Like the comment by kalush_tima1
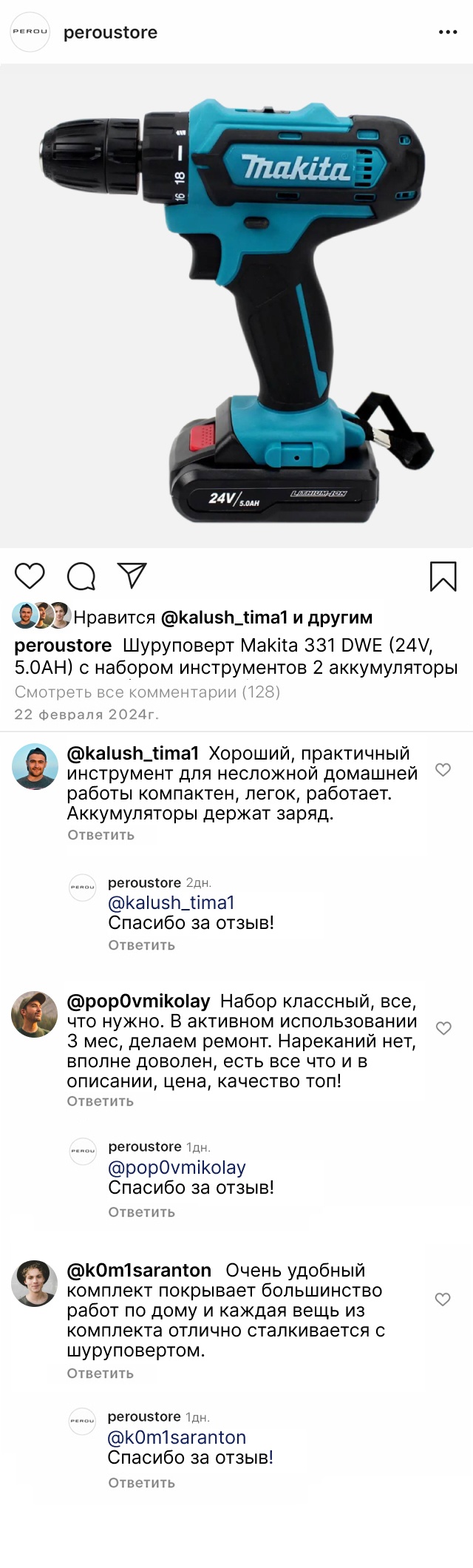Image resolution: width=473 pixels, height=1568 pixels. [x=443, y=770]
